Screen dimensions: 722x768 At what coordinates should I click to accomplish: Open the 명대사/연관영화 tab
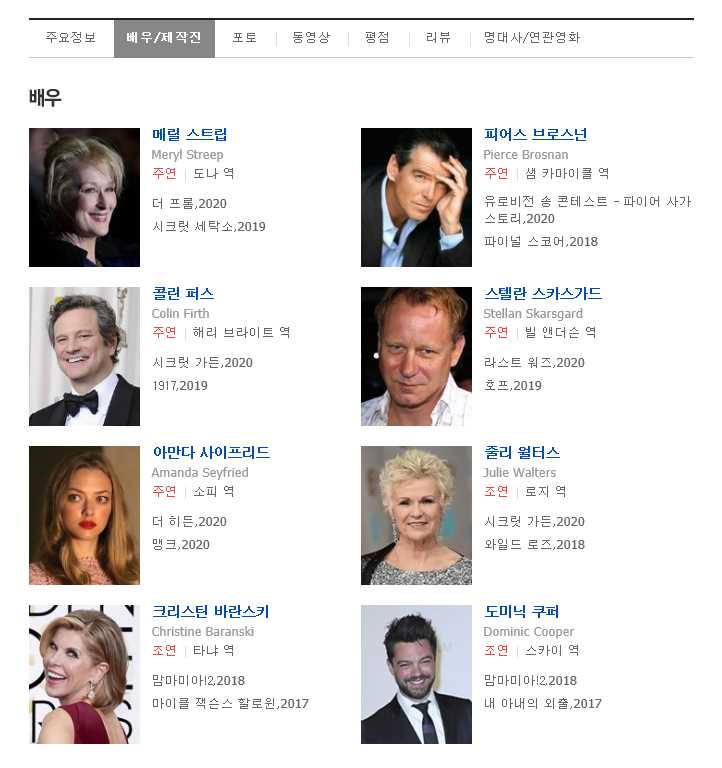click(x=531, y=38)
